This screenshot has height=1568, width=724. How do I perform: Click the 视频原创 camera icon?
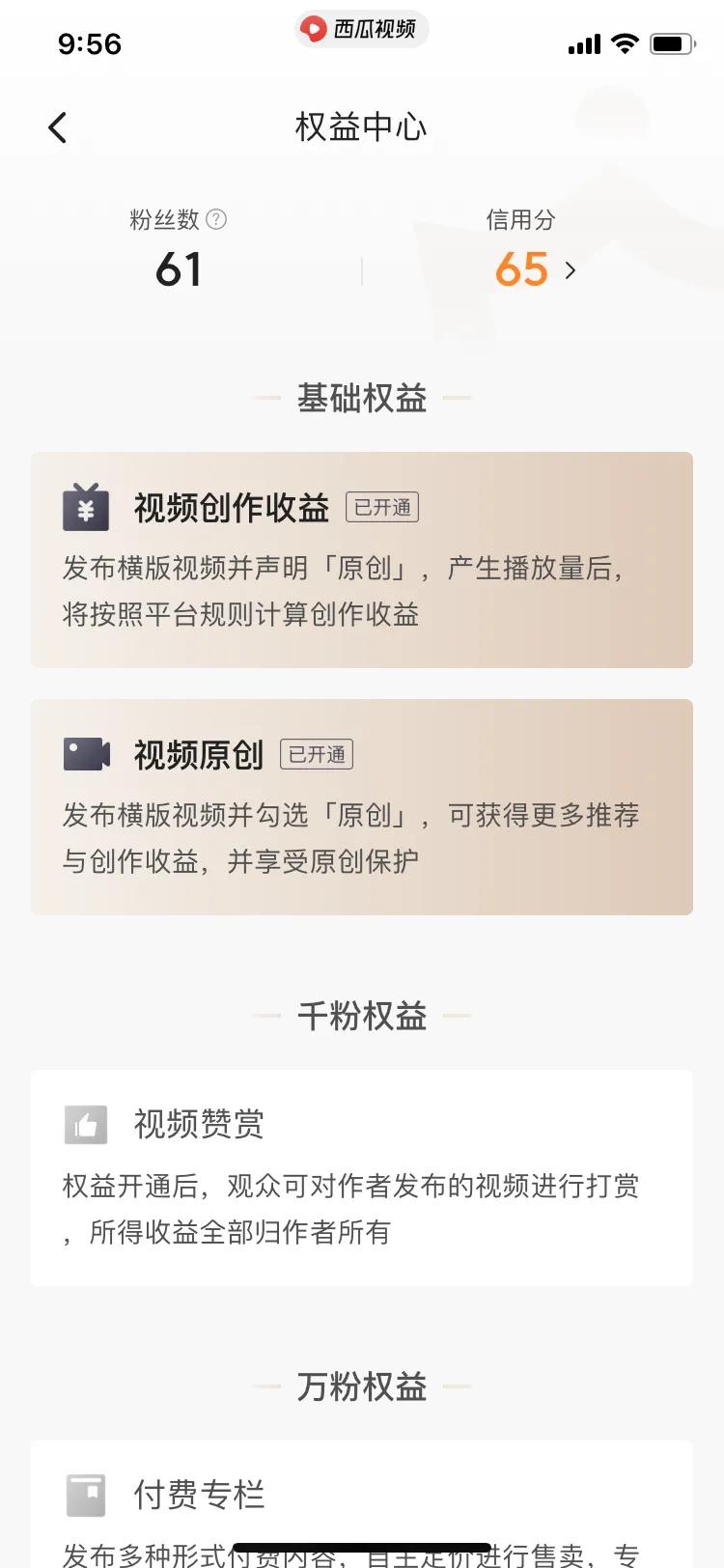(85, 754)
